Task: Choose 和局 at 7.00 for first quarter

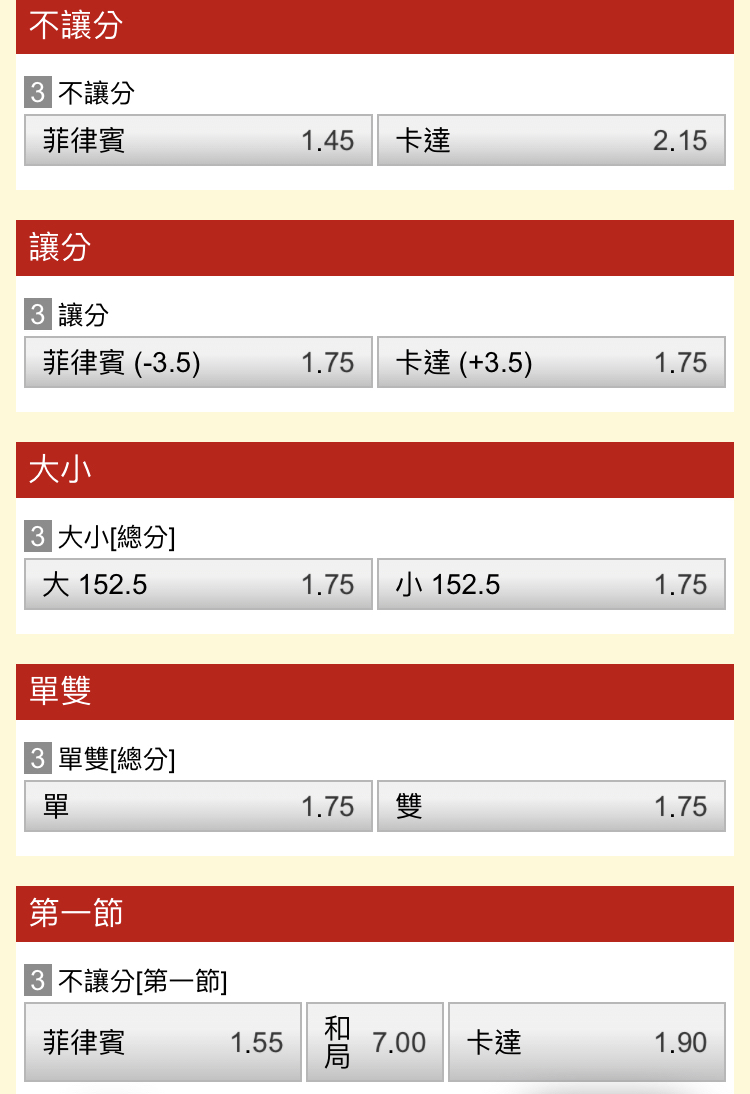Action: (x=375, y=1042)
